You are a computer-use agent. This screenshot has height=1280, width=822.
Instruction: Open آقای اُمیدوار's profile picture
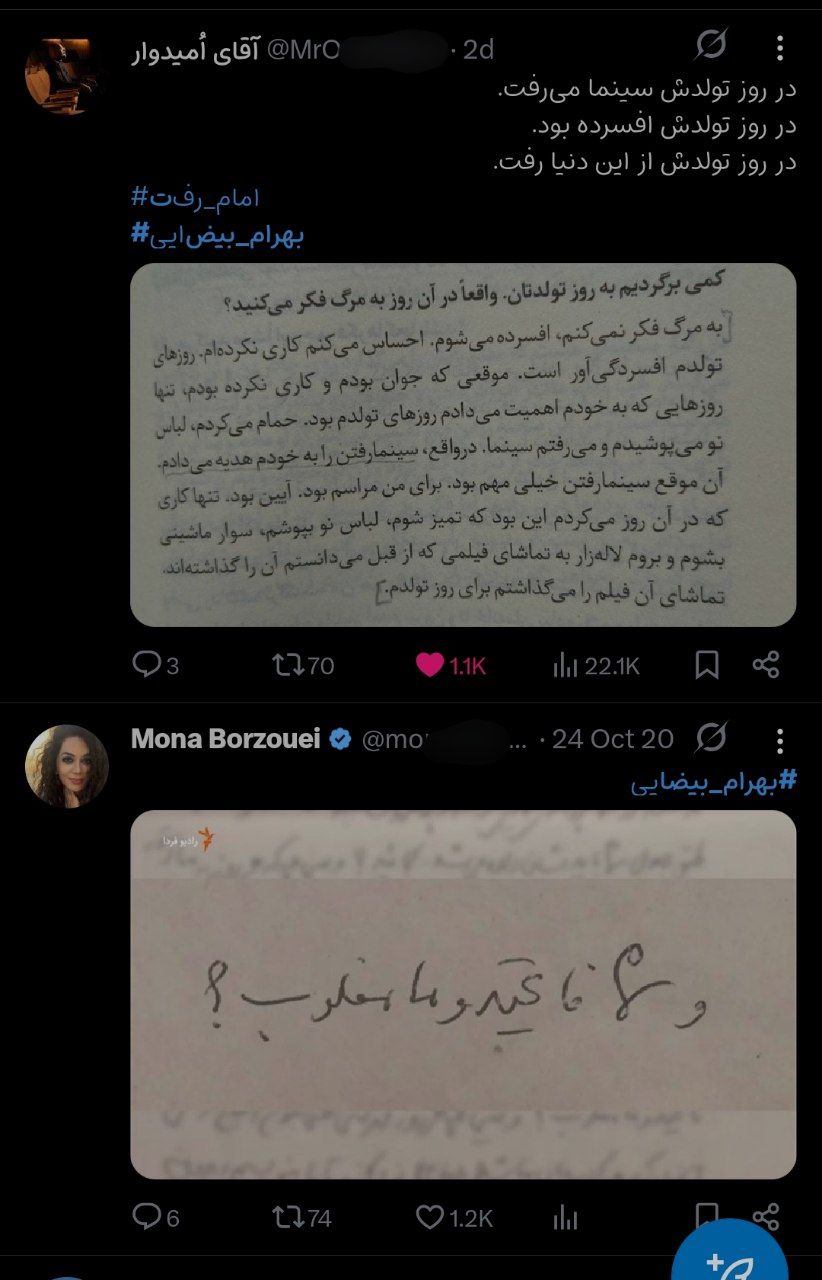pyautogui.click(x=66, y=76)
